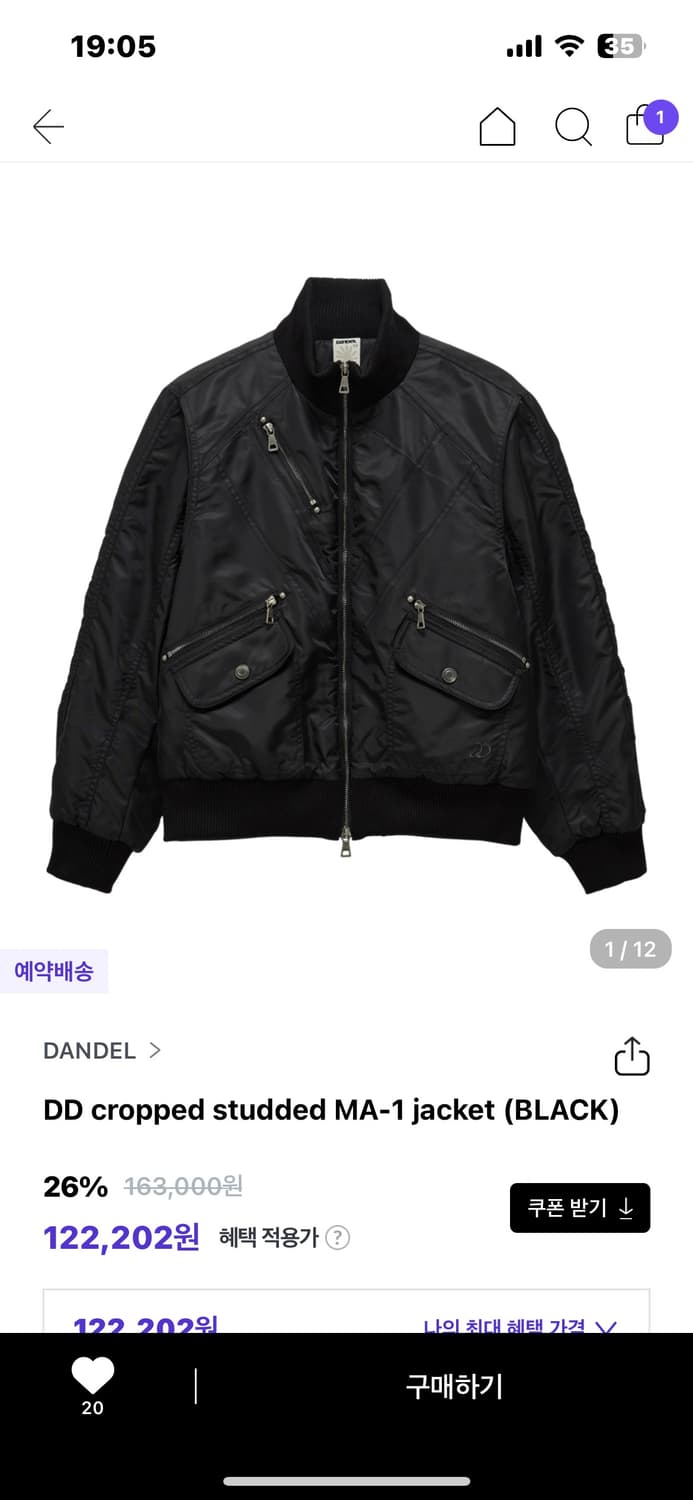Image resolution: width=693 pixels, height=1500 pixels.
Task: Open the jacket product photo
Action: (346, 580)
